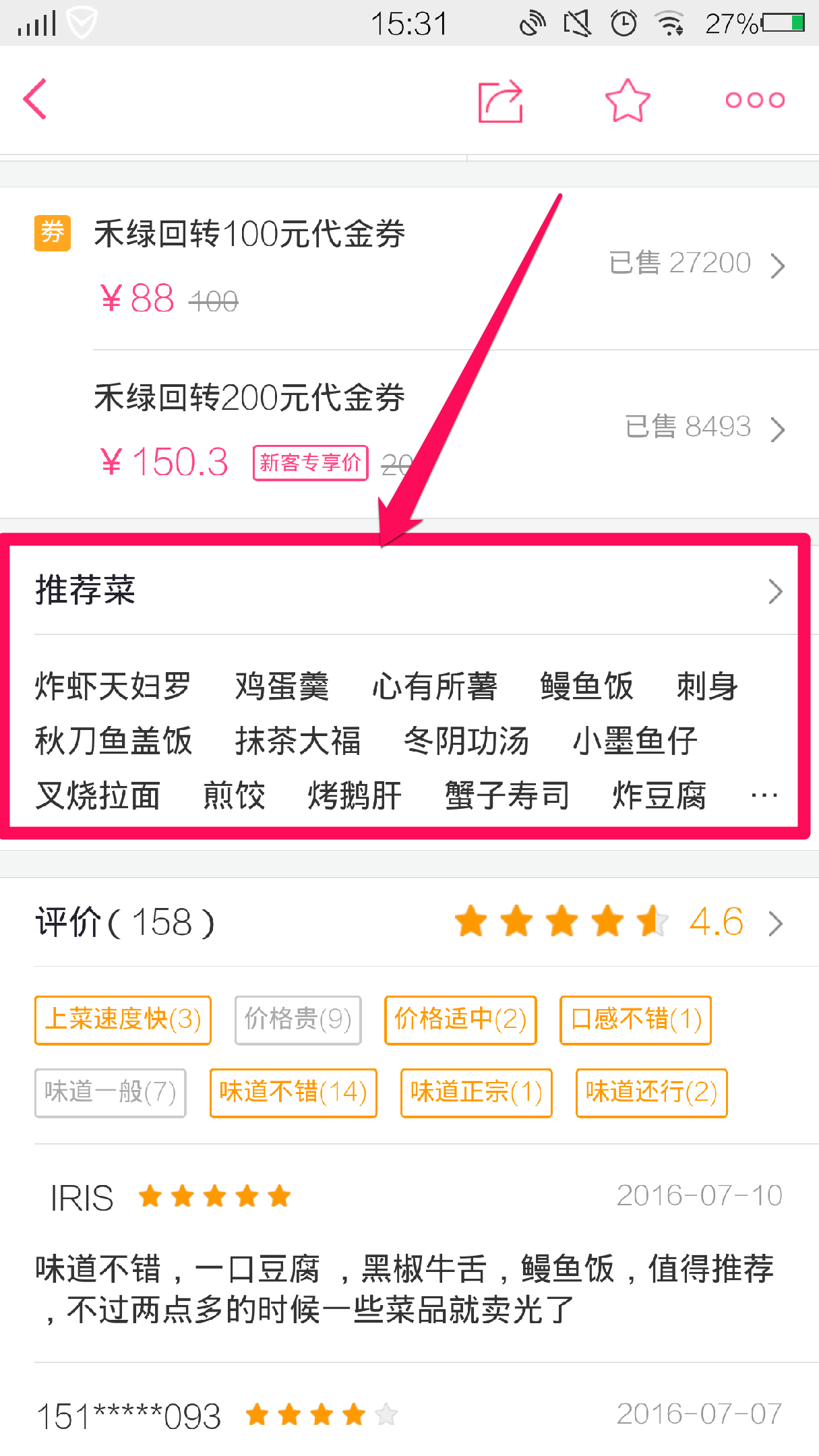The height and width of the screenshot is (1456, 819).
Task: Filter reviews by 价格贵(9)
Action: point(298,1020)
